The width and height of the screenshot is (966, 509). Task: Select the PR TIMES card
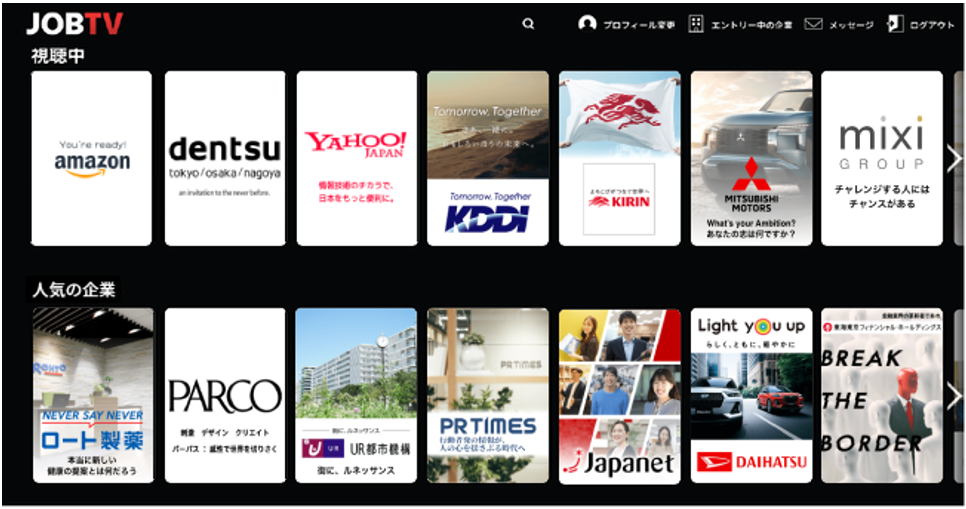click(488, 395)
